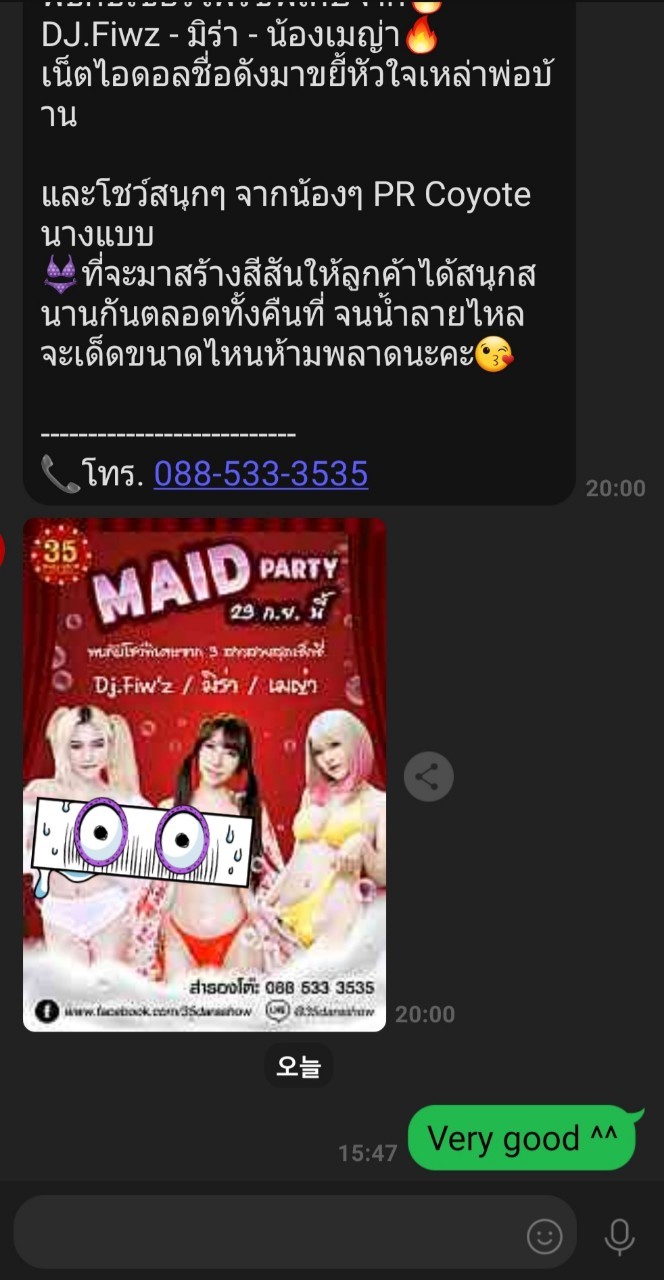Open the emoji sticker picker
Image resolution: width=664 pixels, height=1280 pixels.
point(545,1237)
